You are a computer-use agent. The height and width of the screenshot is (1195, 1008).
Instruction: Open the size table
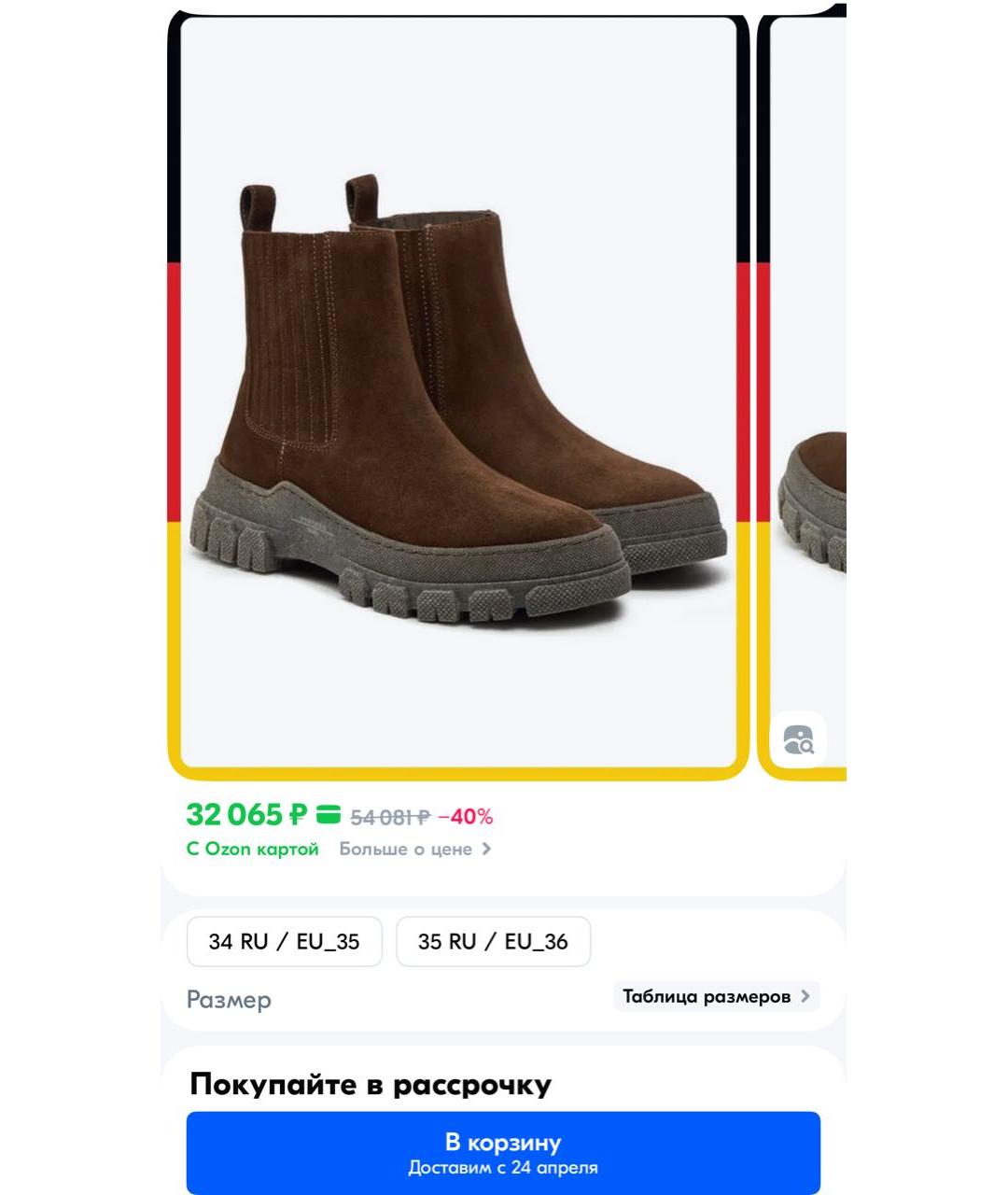click(716, 996)
